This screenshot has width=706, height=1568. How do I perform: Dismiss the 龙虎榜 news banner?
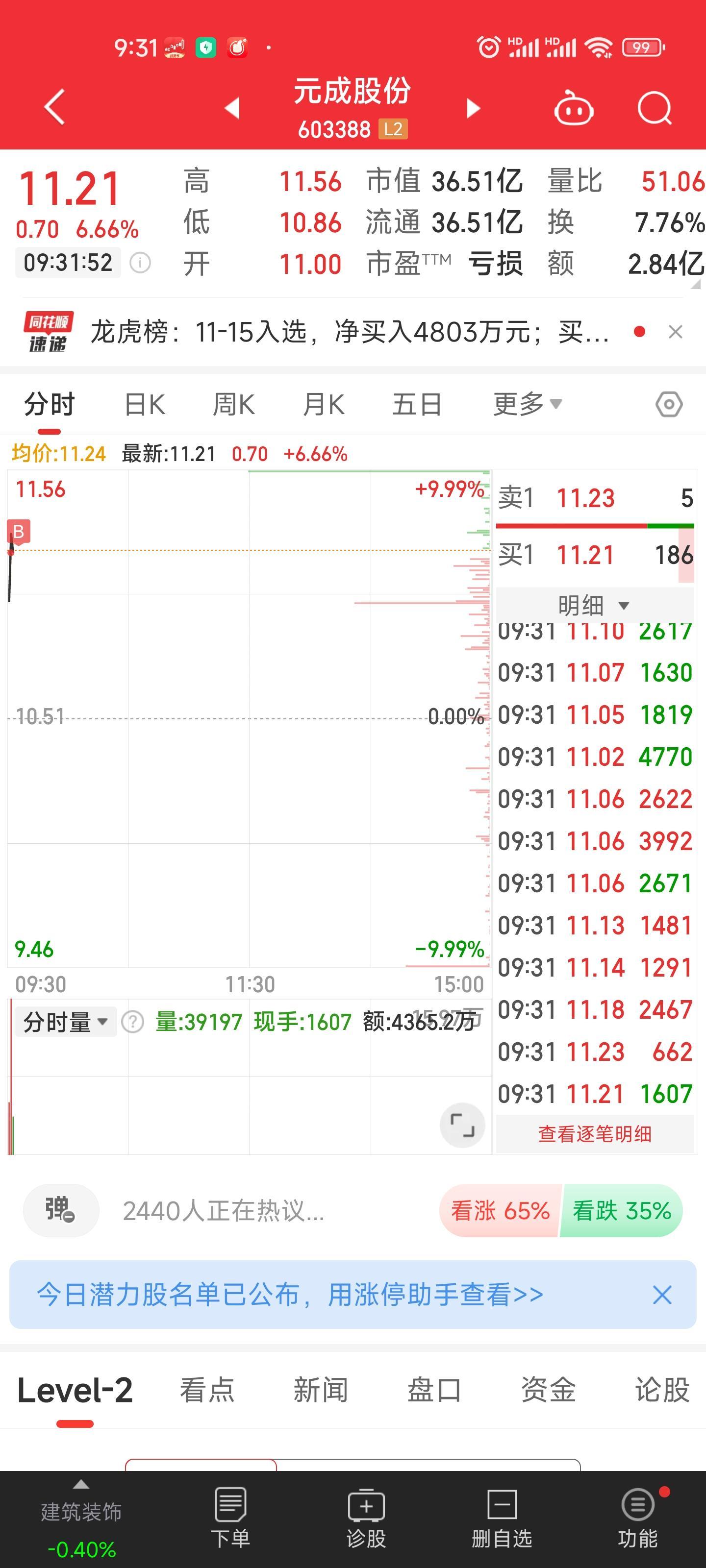(x=675, y=332)
